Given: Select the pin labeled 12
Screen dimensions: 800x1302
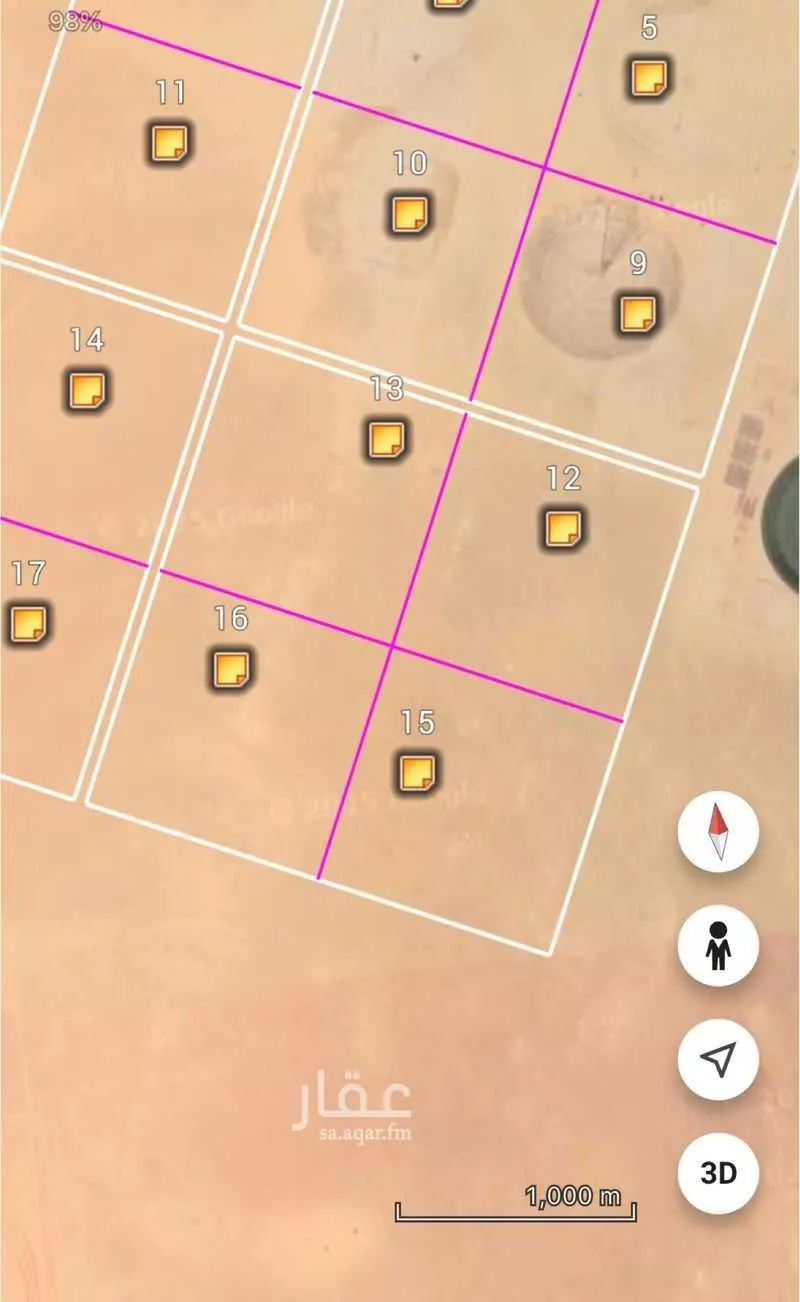Looking at the screenshot, I should (563, 527).
